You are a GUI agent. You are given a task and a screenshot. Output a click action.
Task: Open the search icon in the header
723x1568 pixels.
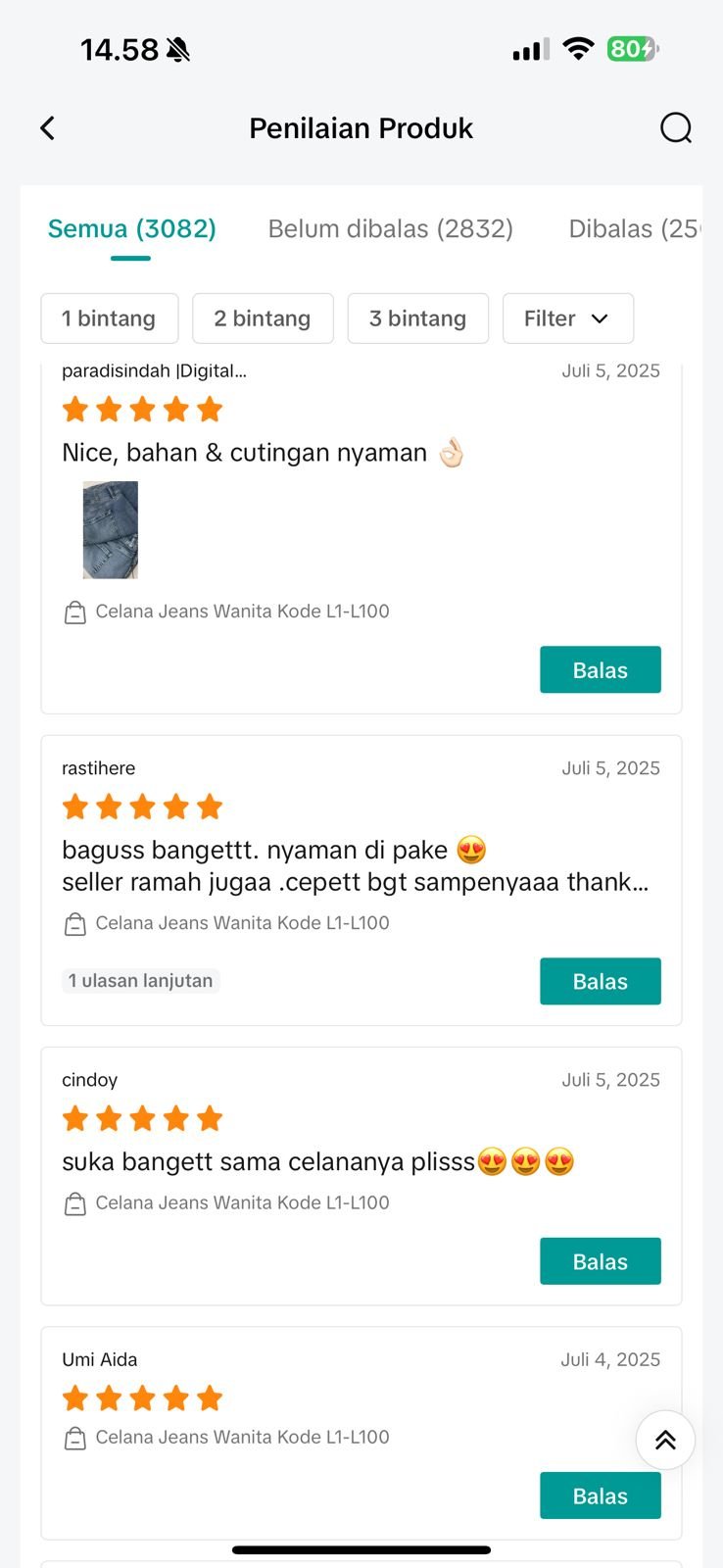(676, 128)
